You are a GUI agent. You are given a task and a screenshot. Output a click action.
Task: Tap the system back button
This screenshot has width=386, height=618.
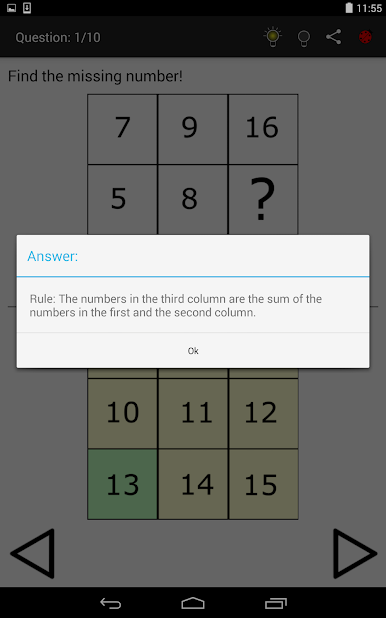110,603
